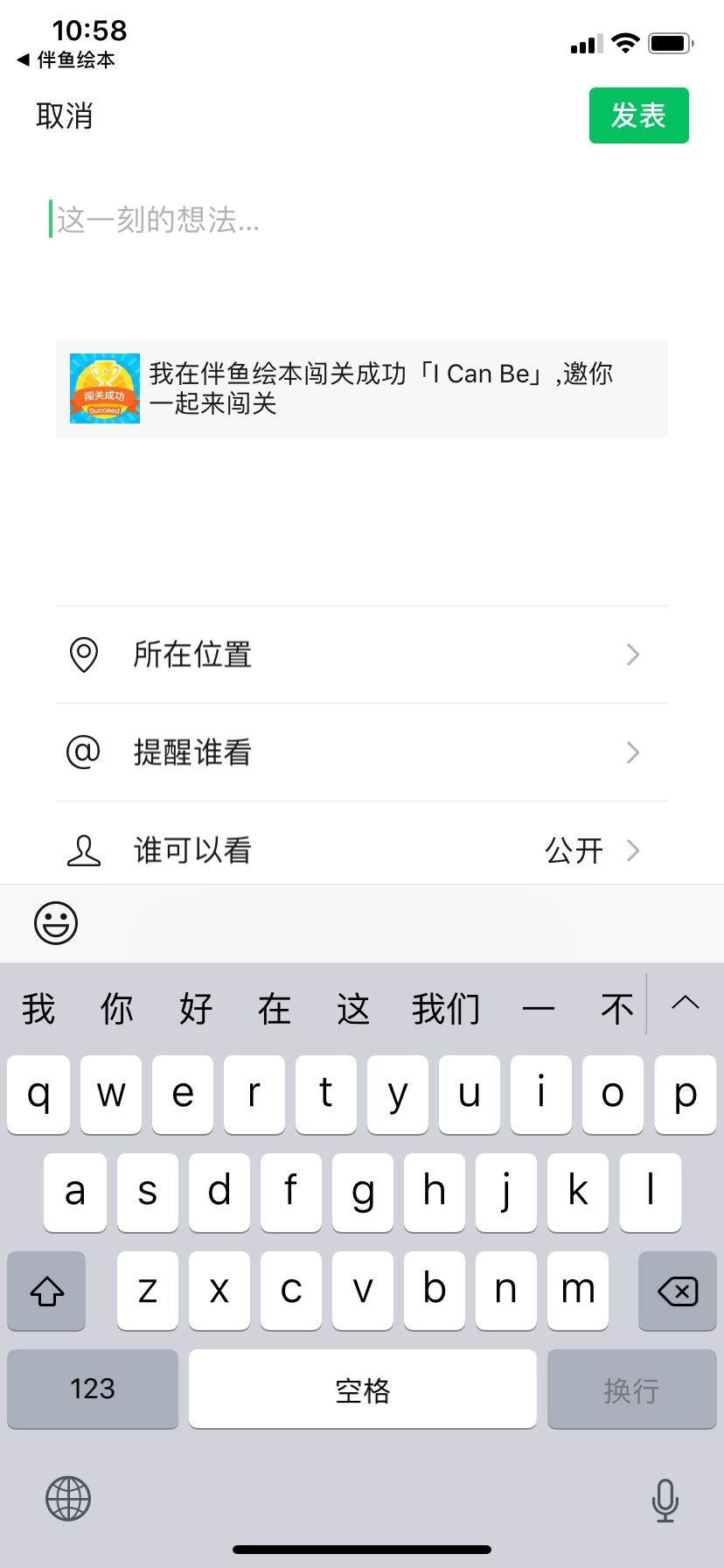The width and height of the screenshot is (724, 1568).
Task: Open the 提醒谁看 selection screen
Action: point(362,752)
